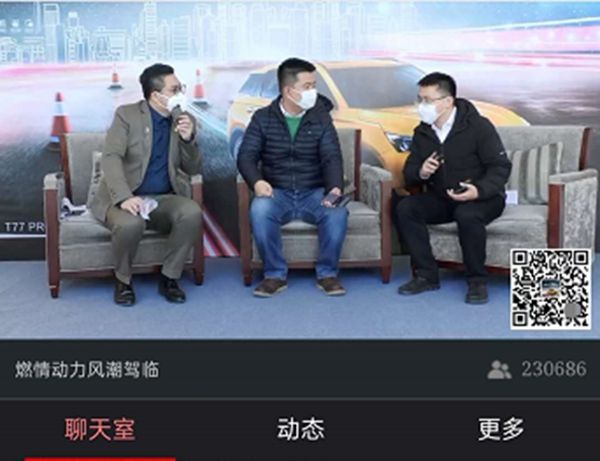Screen dimensions: 600x461
Task: Tap the live video player
Action: (x=300, y=170)
